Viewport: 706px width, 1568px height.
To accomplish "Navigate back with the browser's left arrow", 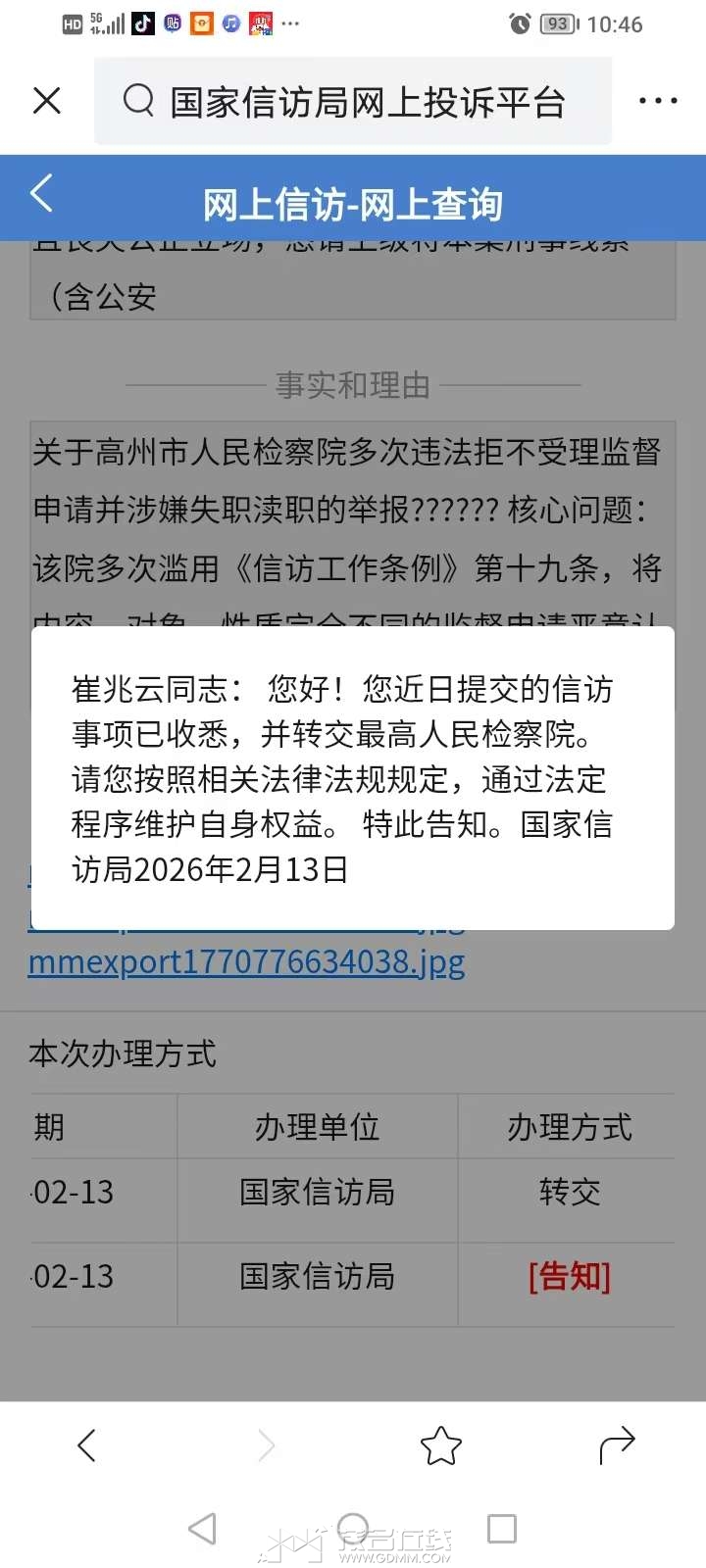I will click(x=87, y=1445).
